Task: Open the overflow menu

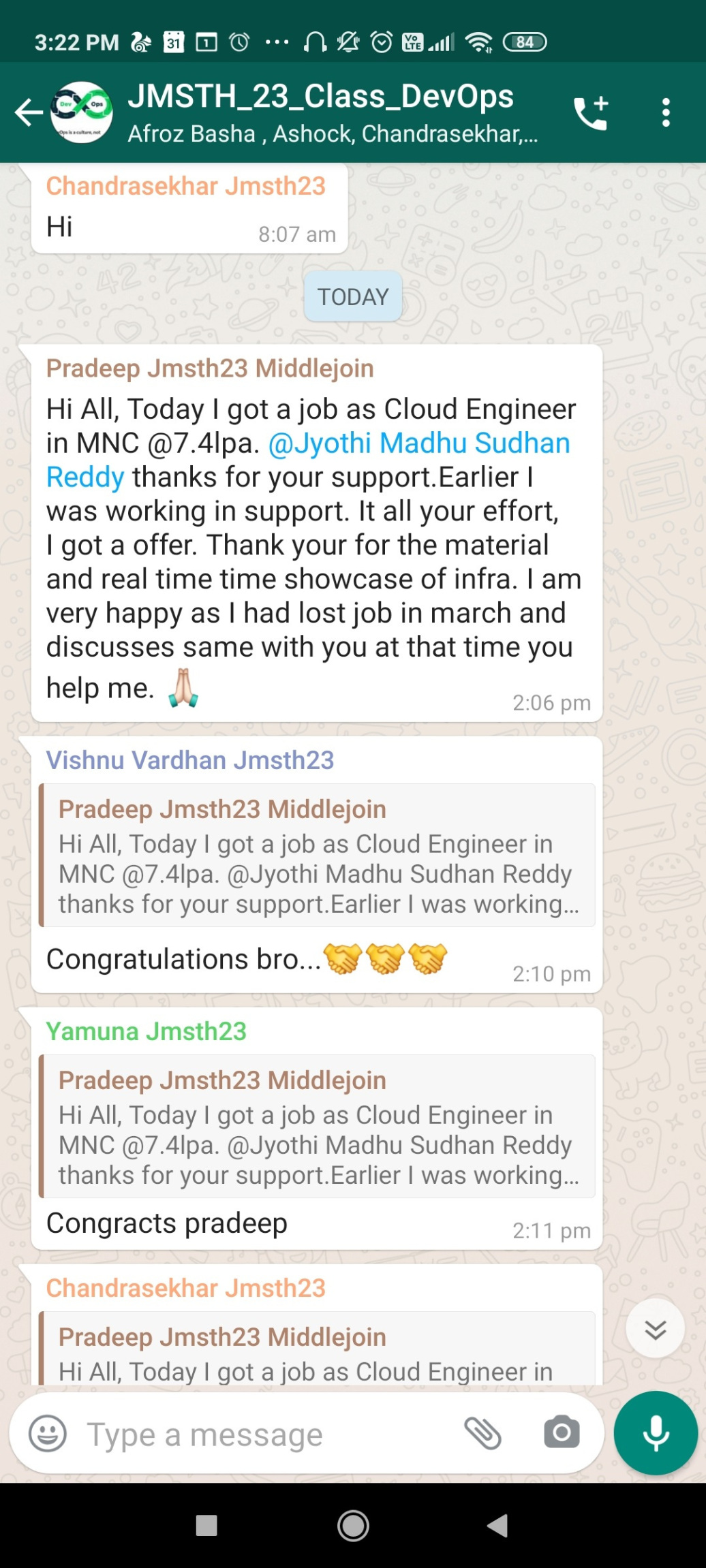Action: (666, 112)
